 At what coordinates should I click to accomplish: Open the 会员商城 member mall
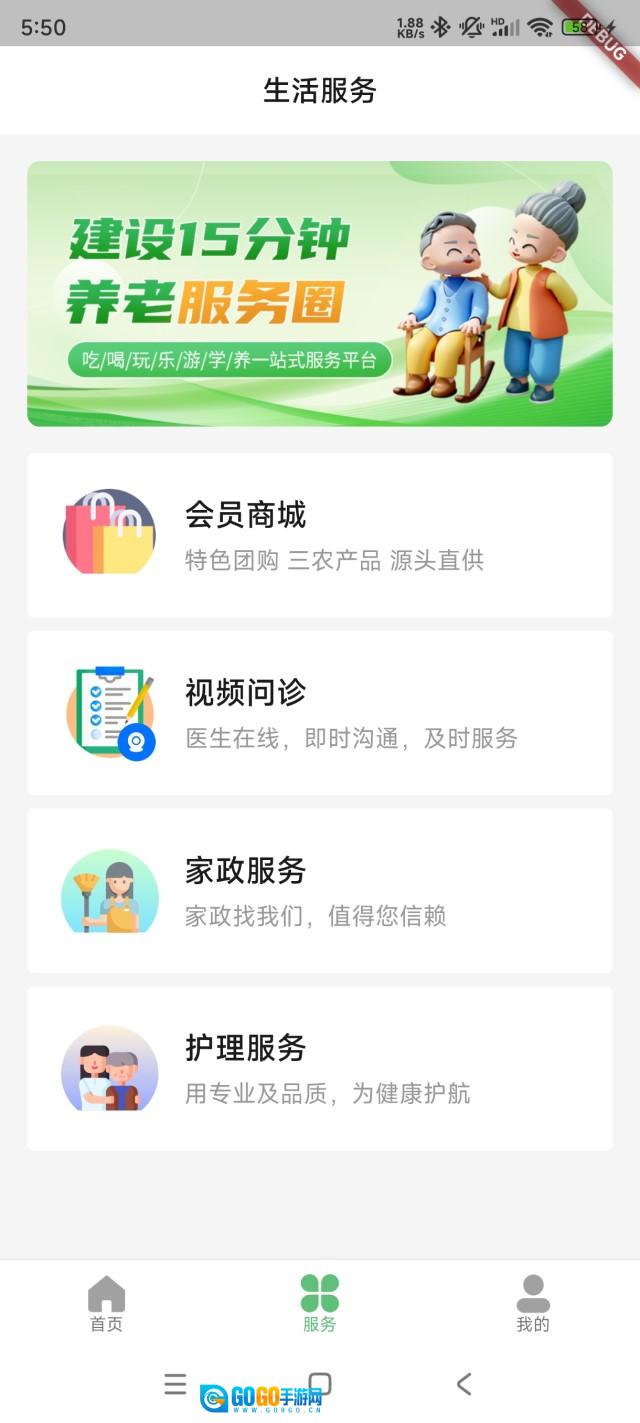319,535
